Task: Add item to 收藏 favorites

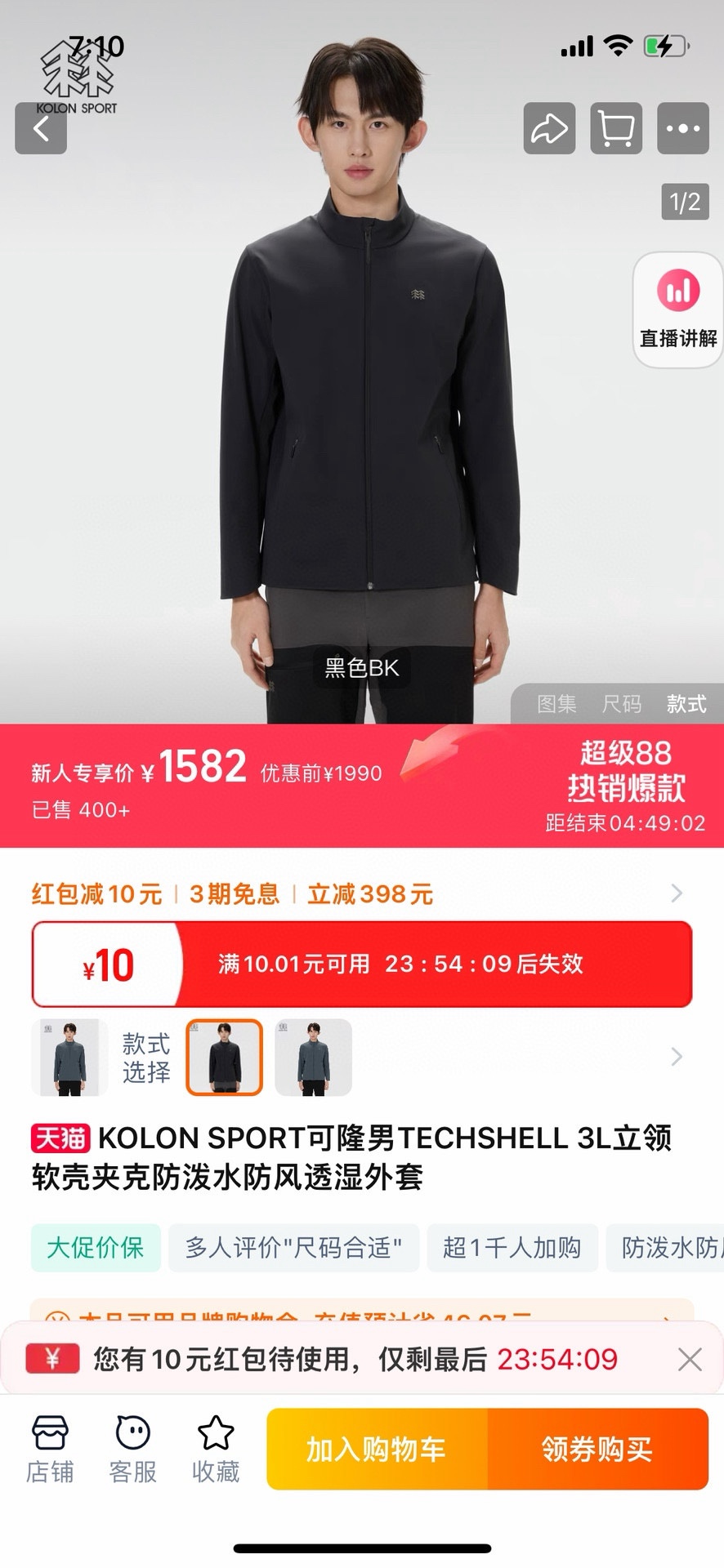Action: 216,1450
